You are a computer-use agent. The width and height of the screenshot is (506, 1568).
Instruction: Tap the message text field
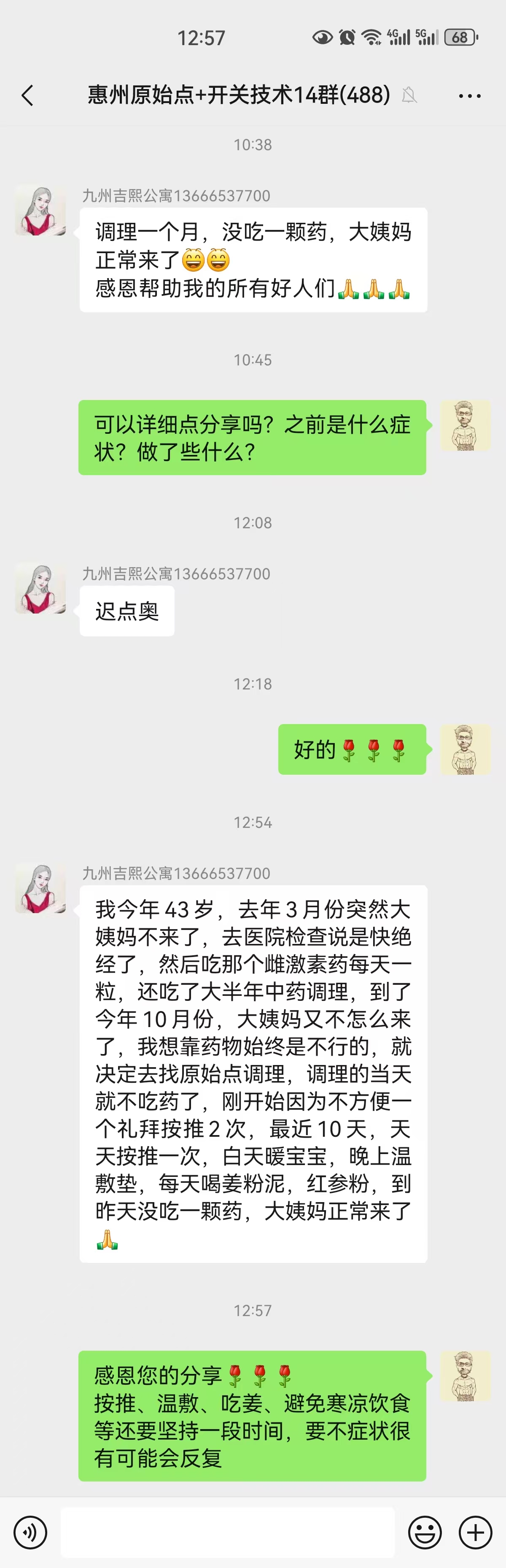(x=227, y=1532)
